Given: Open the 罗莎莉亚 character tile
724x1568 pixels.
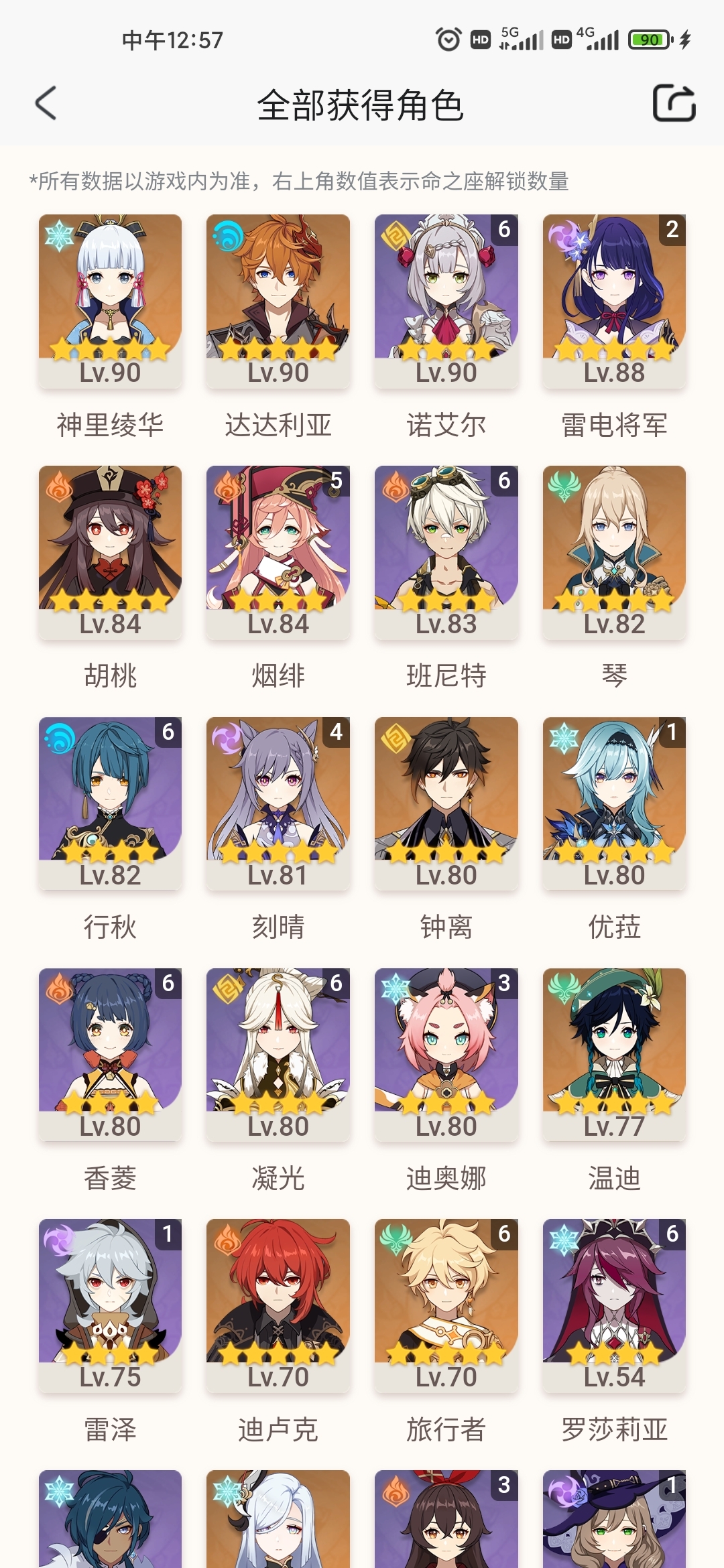Looking at the screenshot, I should (x=614, y=1307).
